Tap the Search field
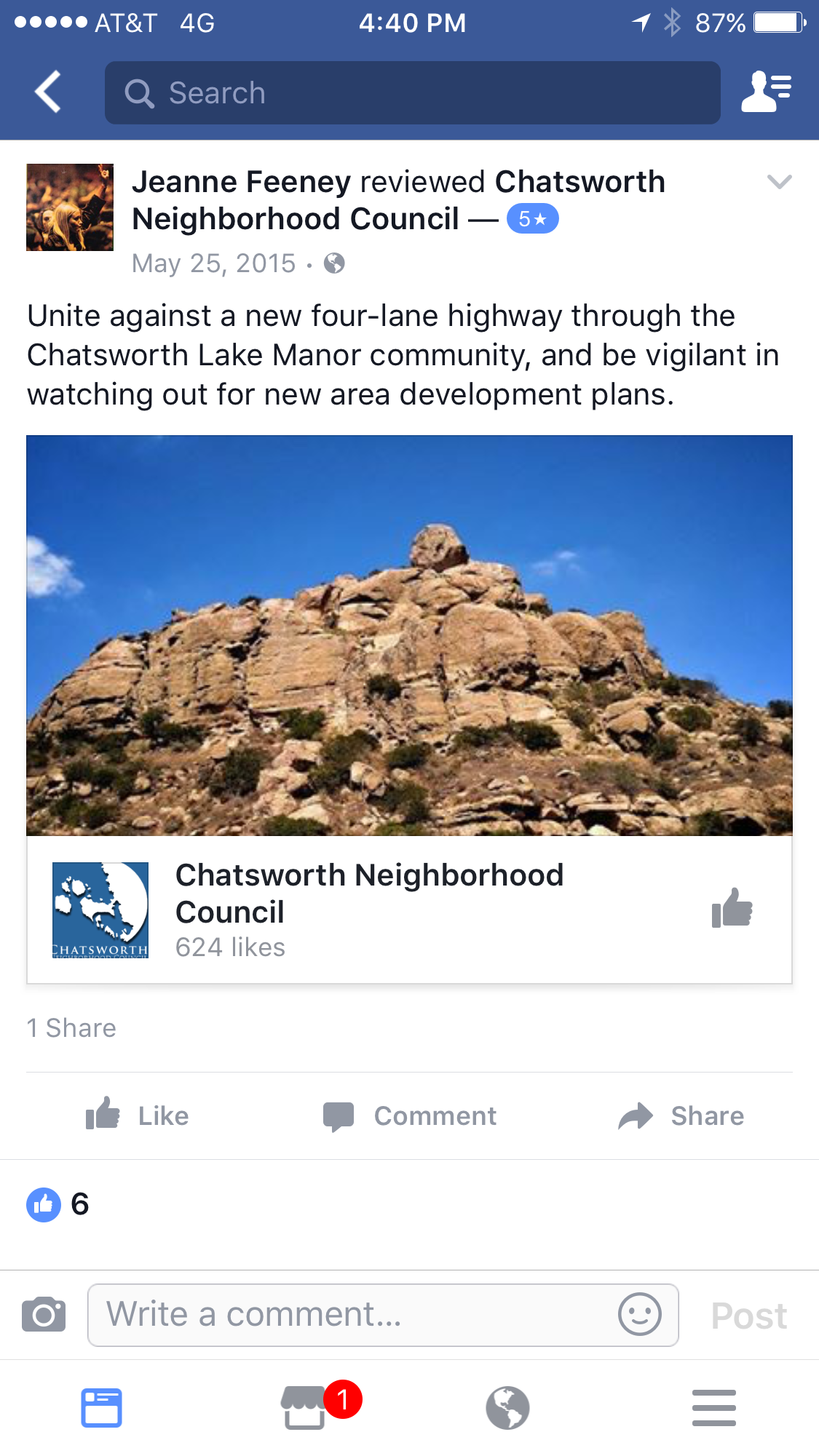Image resolution: width=819 pixels, height=1456 pixels. 413,93
